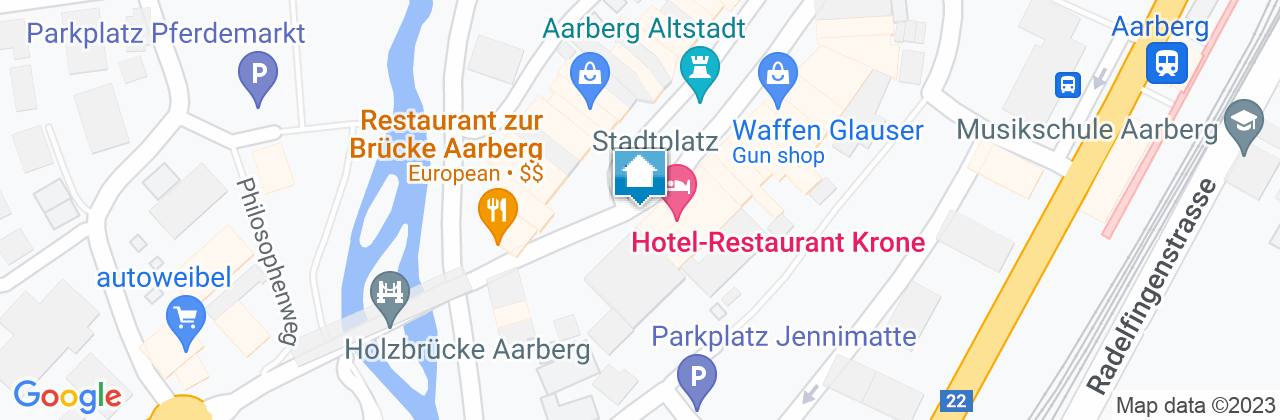Tap the Parkplatz Pferdemarkt parking pin
The image size is (1280, 420).
[x=258, y=76]
